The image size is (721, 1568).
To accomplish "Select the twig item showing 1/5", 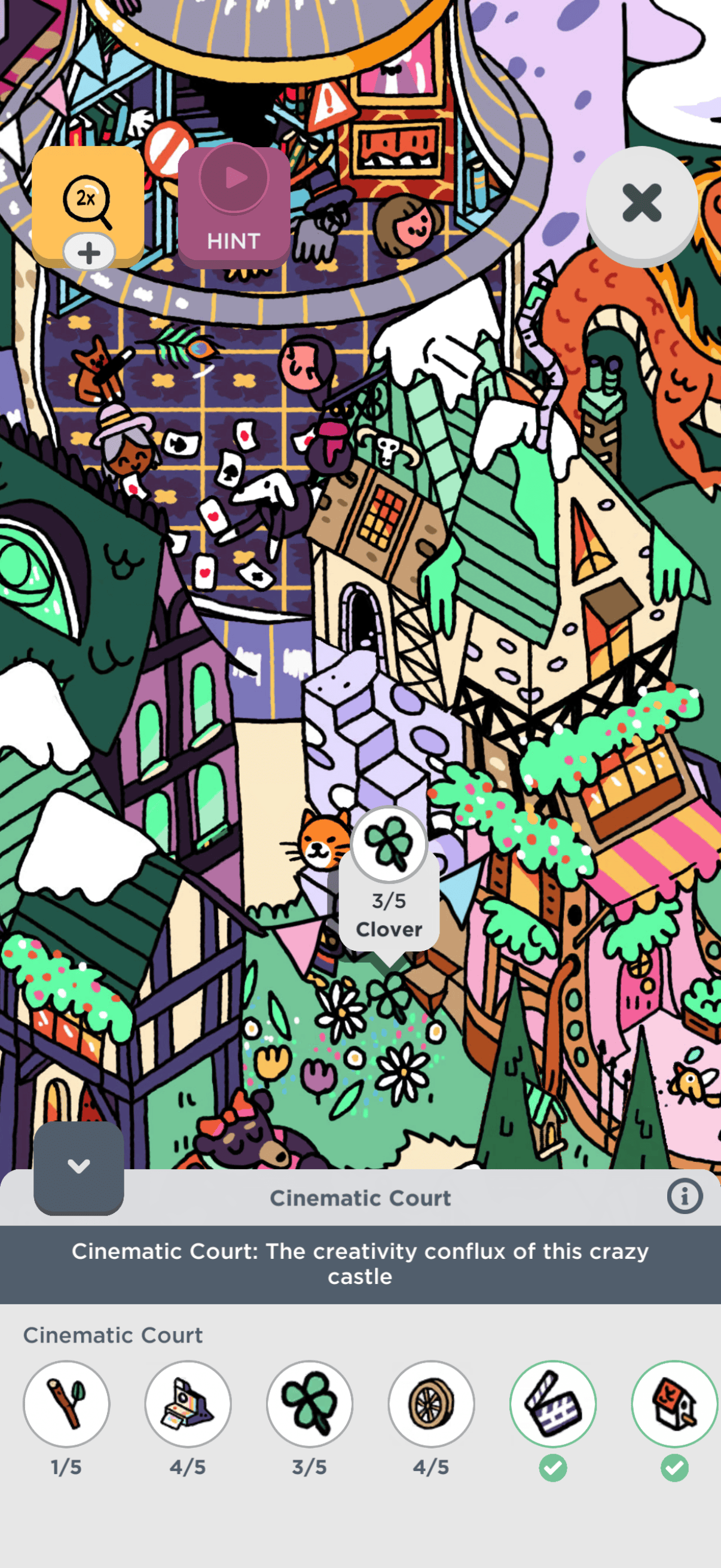I will pos(66,1404).
